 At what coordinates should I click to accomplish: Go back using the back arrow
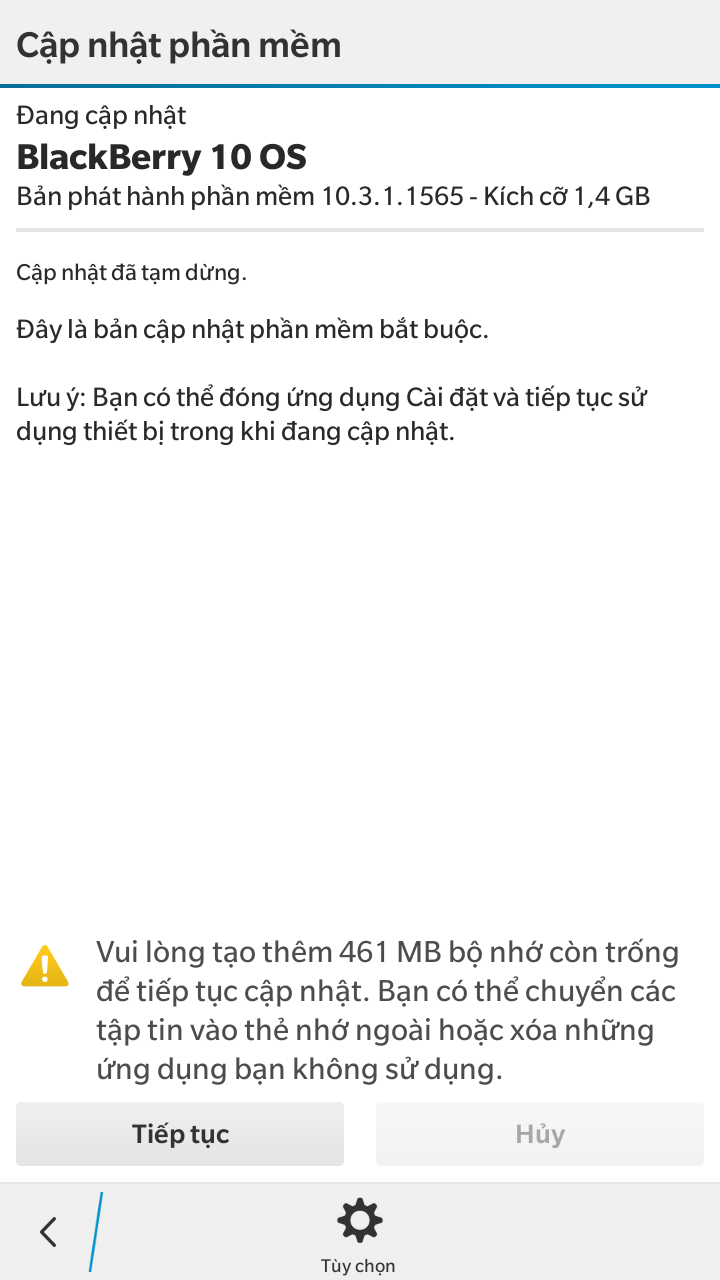(48, 1231)
